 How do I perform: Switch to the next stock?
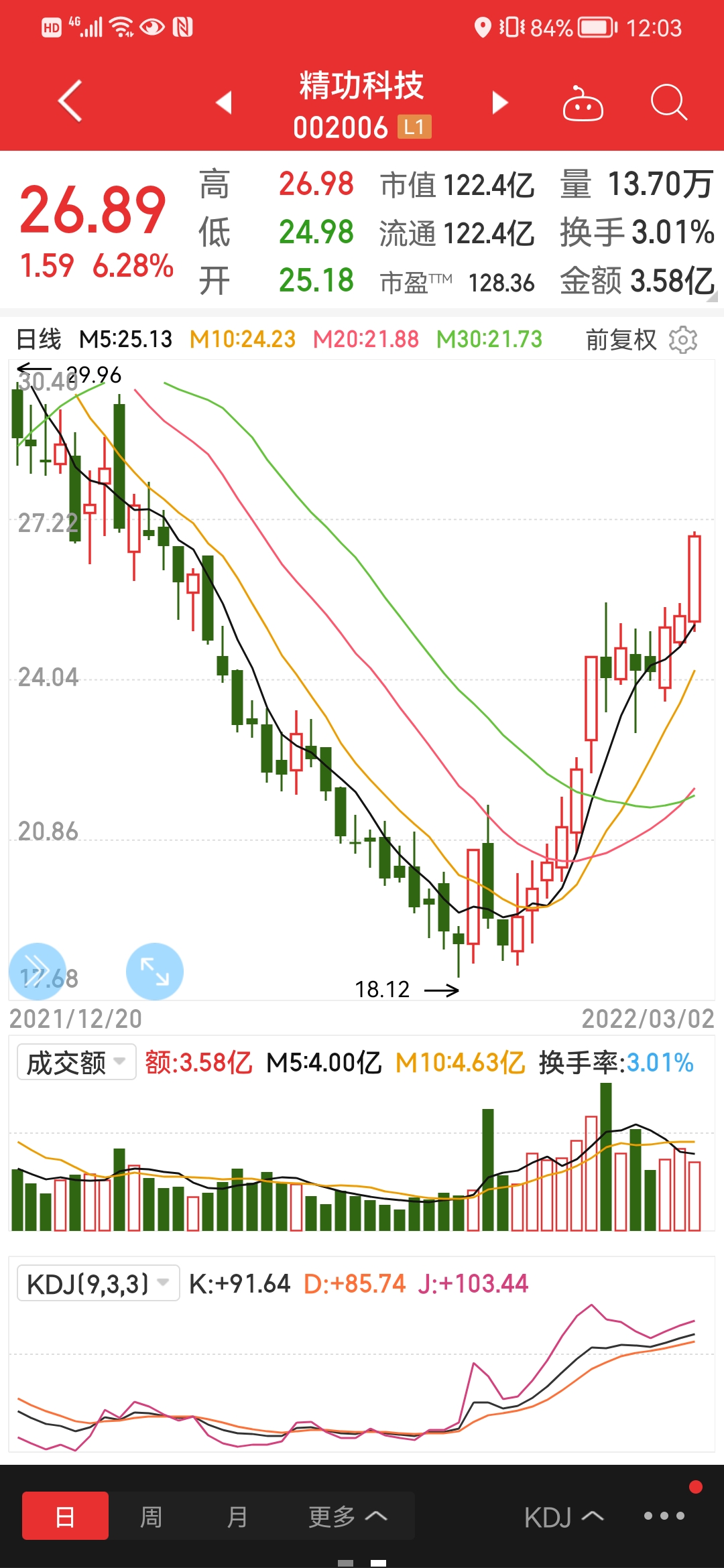tap(500, 103)
